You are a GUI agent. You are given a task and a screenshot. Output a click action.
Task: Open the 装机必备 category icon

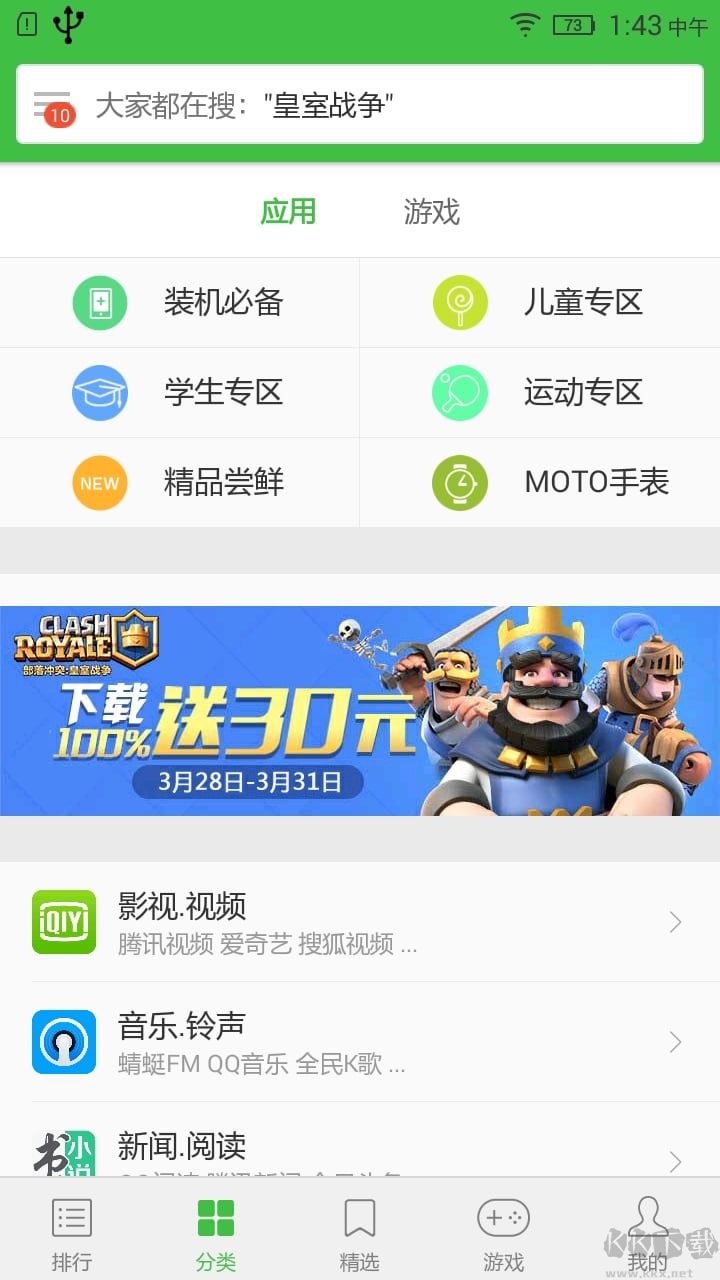pos(99,301)
